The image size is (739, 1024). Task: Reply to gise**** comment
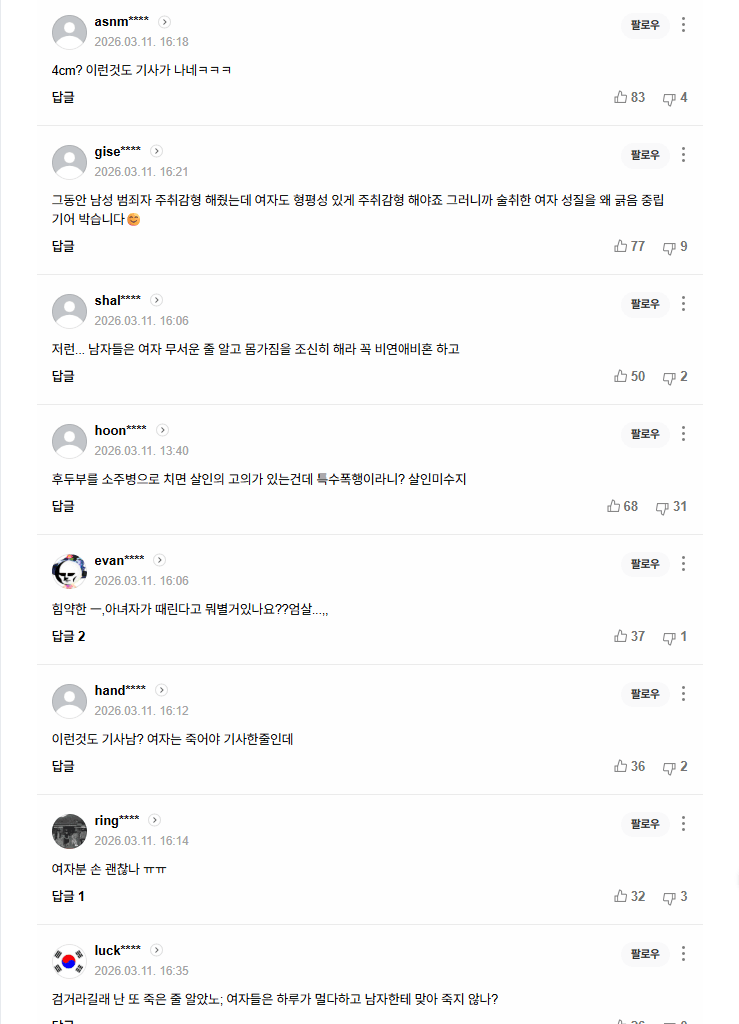pos(63,246)
